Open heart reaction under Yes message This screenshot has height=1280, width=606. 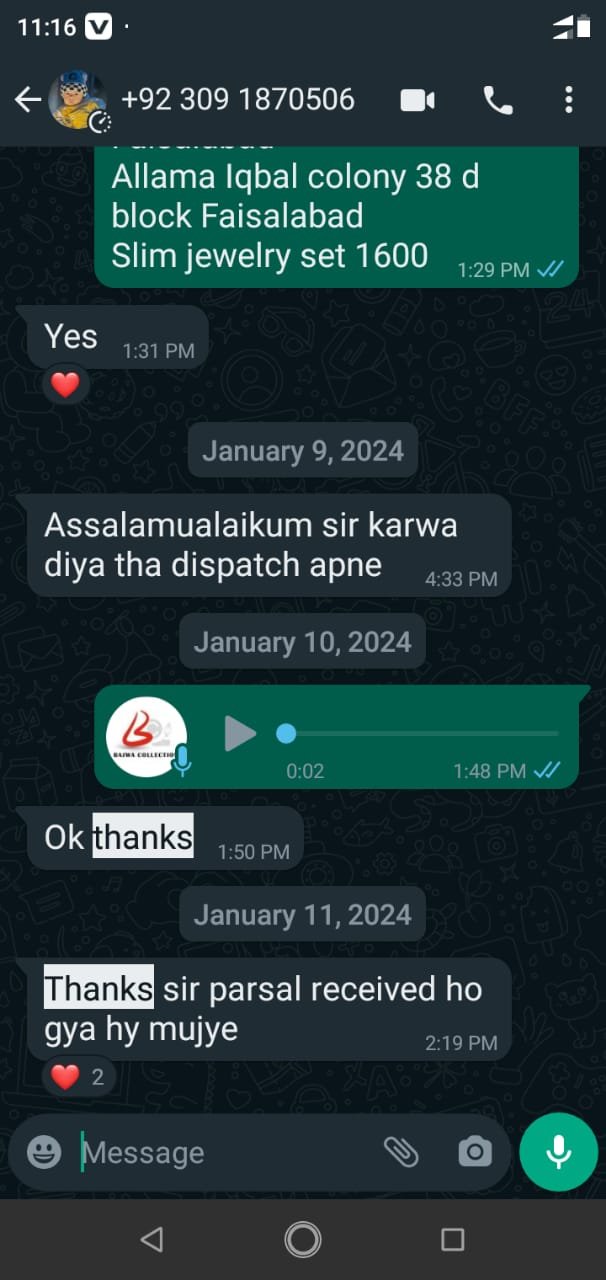tap(65, 385)
